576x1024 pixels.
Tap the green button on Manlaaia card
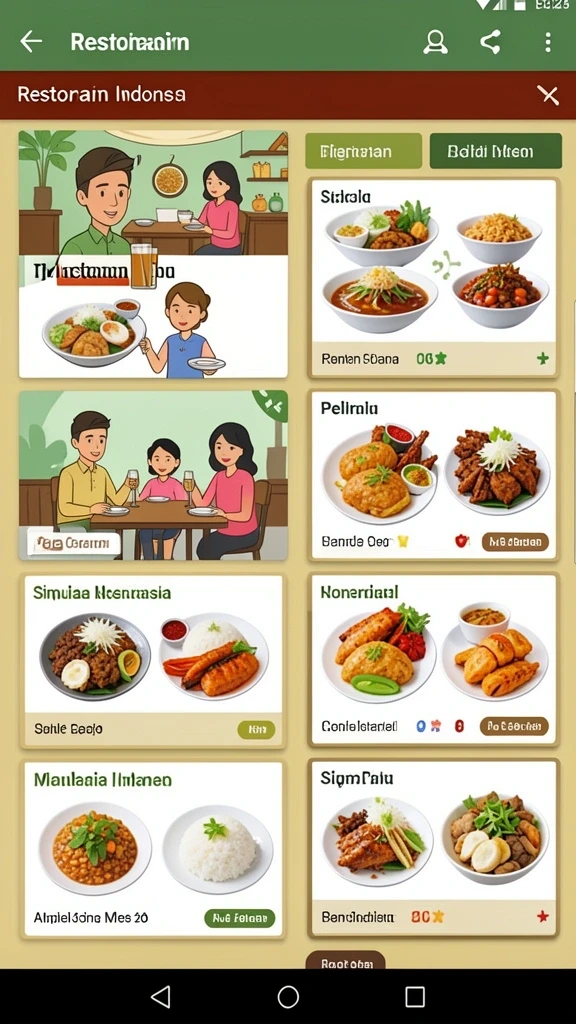(x=240, y=918)
